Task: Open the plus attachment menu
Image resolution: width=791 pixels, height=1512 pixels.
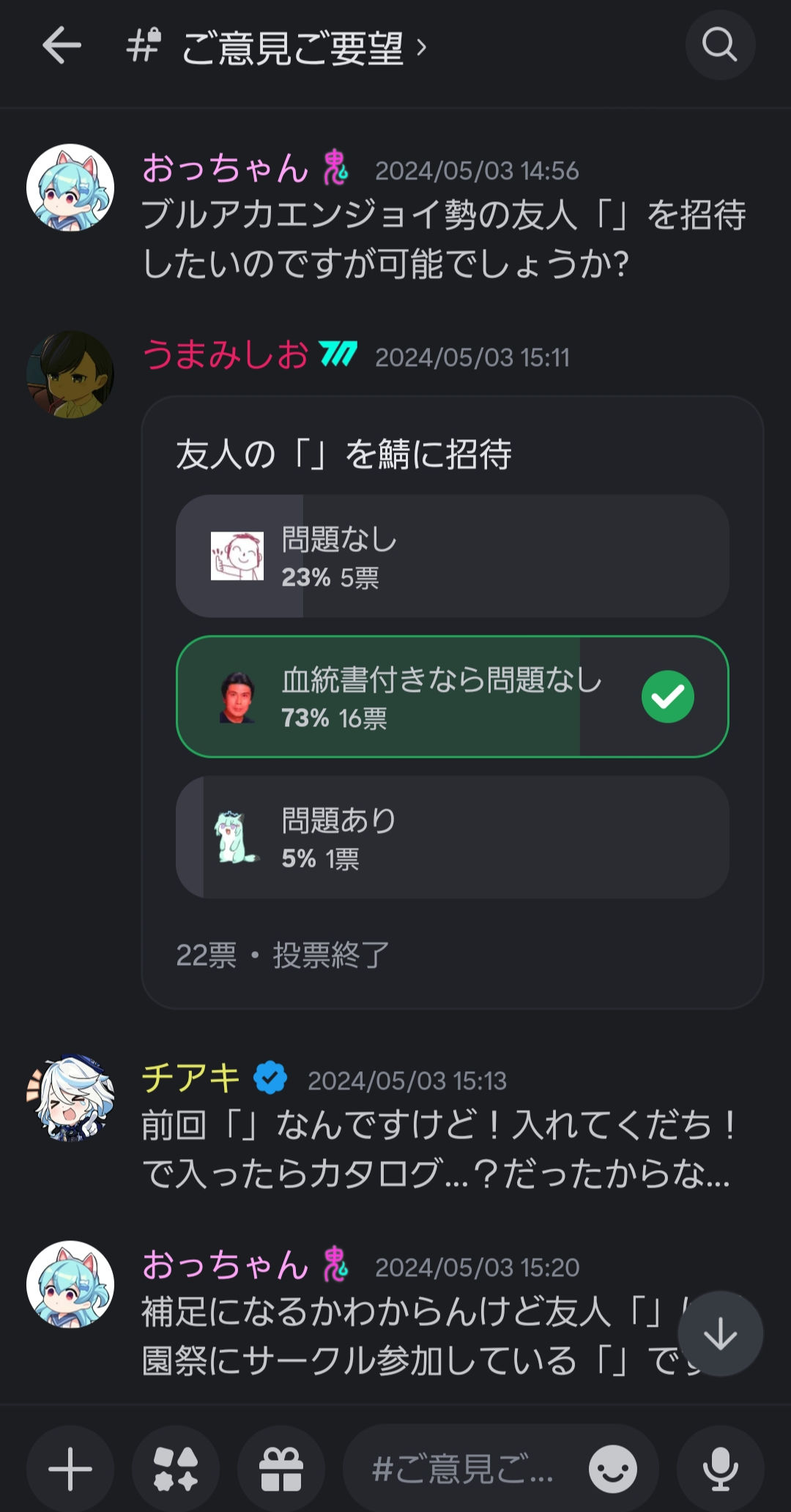Action: coord(70,1468)
